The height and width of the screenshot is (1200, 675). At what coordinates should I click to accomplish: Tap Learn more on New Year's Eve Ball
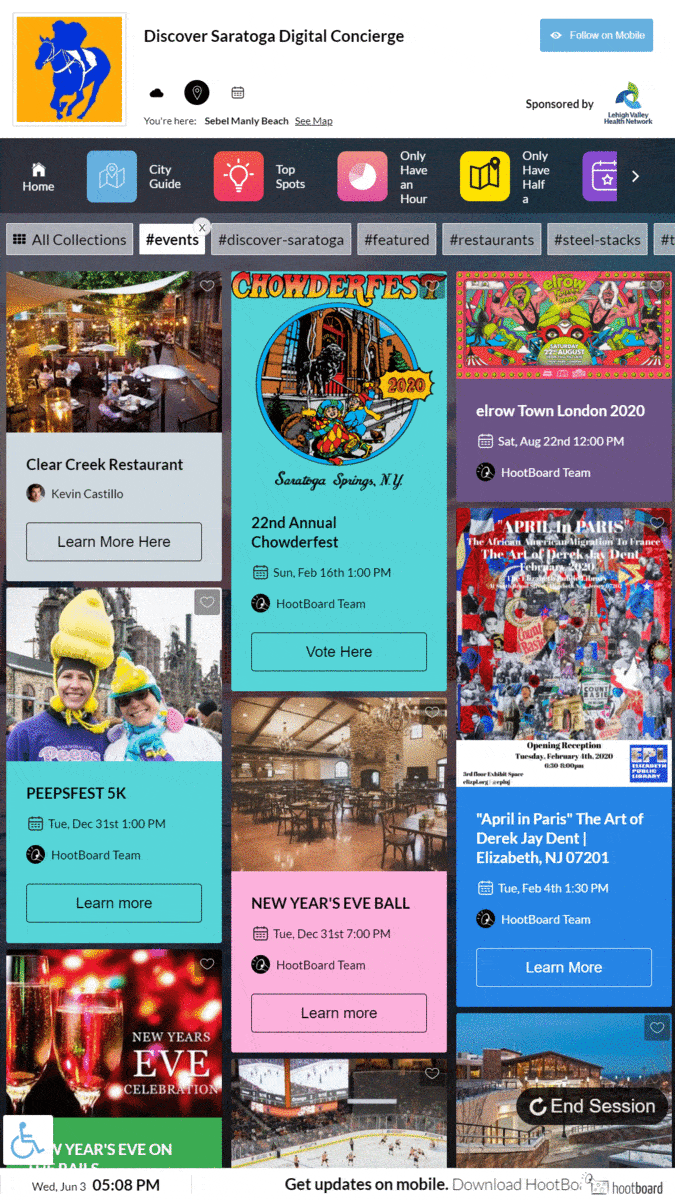point(339,1013)
